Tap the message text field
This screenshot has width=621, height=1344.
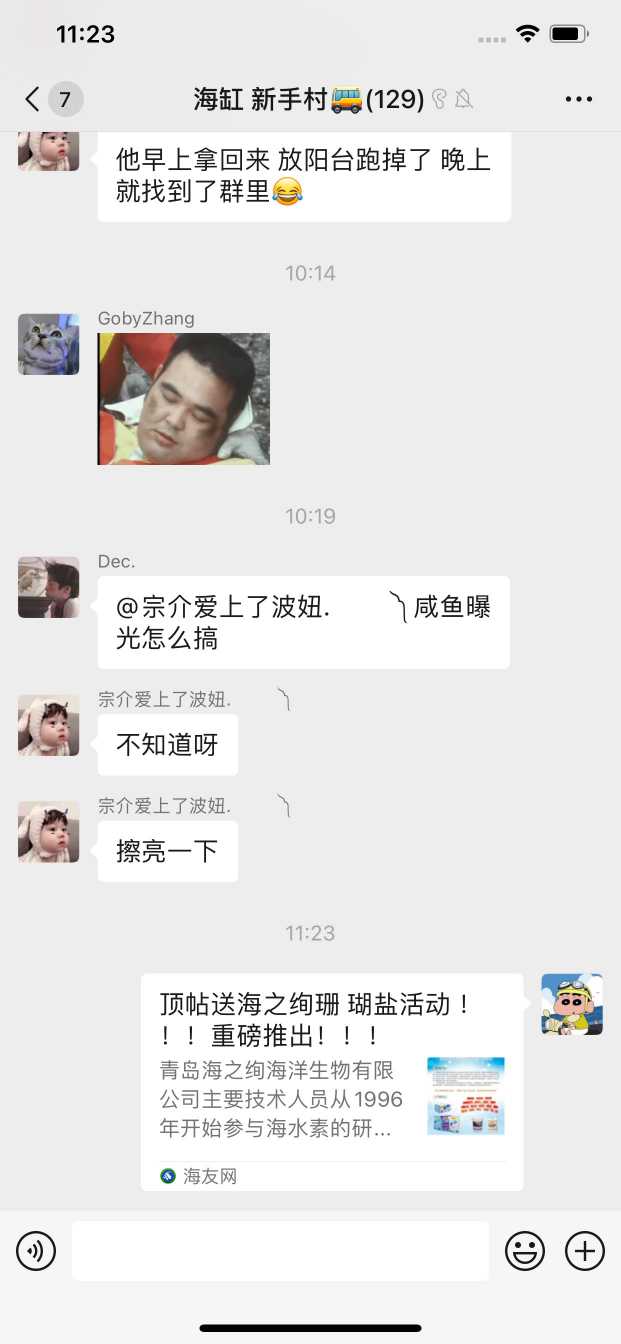tap(280, 1250)
